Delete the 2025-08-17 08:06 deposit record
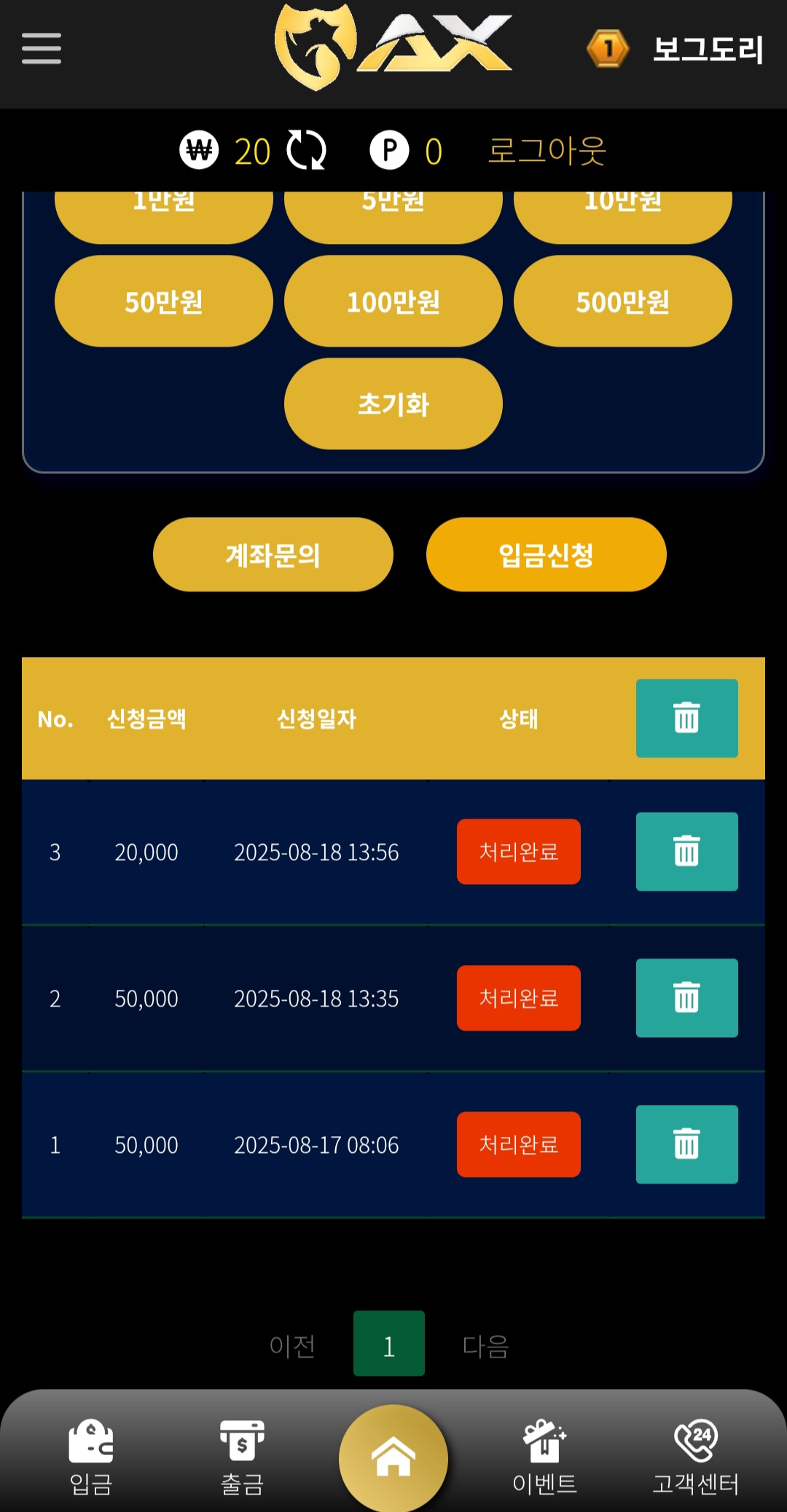787x1512 pixels. click(x=686, y=1144)
